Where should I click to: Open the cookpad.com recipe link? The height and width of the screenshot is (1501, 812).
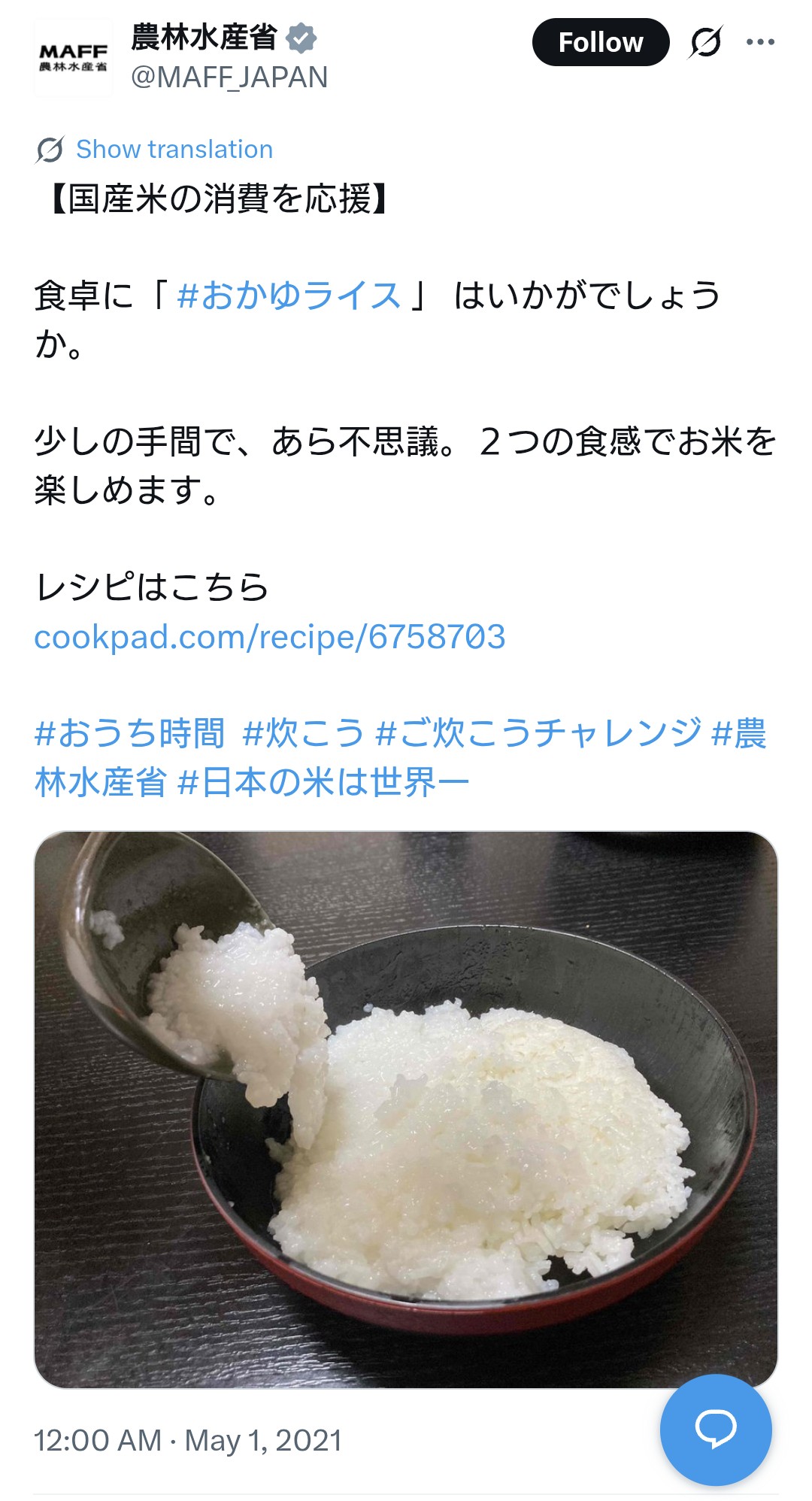coord(270,637)
